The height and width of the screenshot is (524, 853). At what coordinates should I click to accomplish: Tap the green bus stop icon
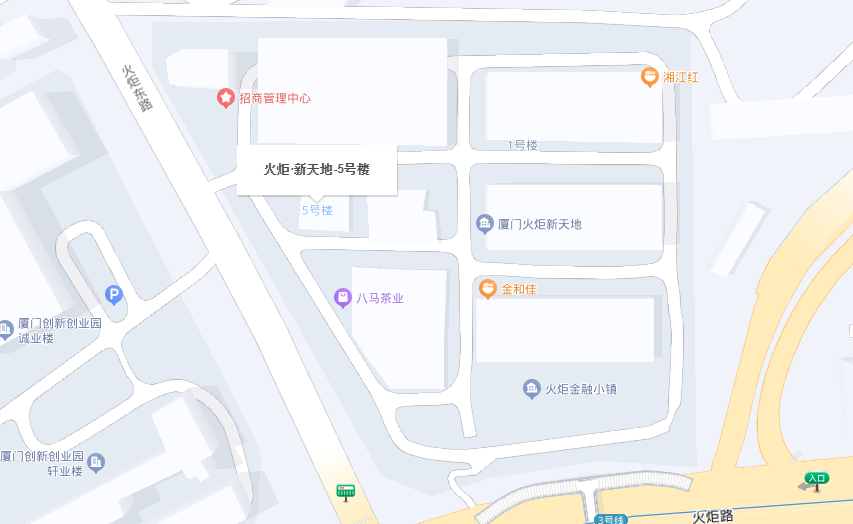tap(347, 491)
